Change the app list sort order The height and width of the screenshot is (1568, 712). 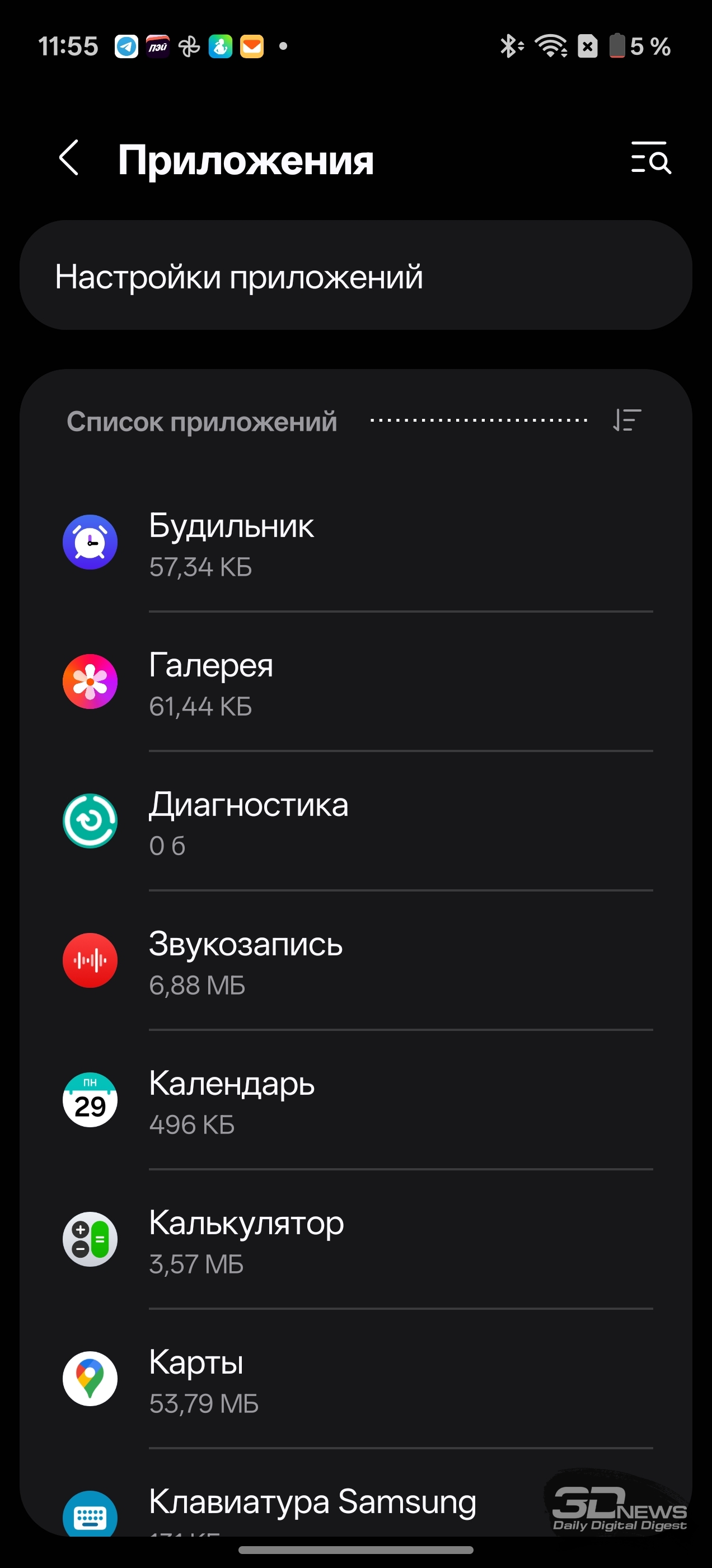pyautogui.click(x=627, y=421)
